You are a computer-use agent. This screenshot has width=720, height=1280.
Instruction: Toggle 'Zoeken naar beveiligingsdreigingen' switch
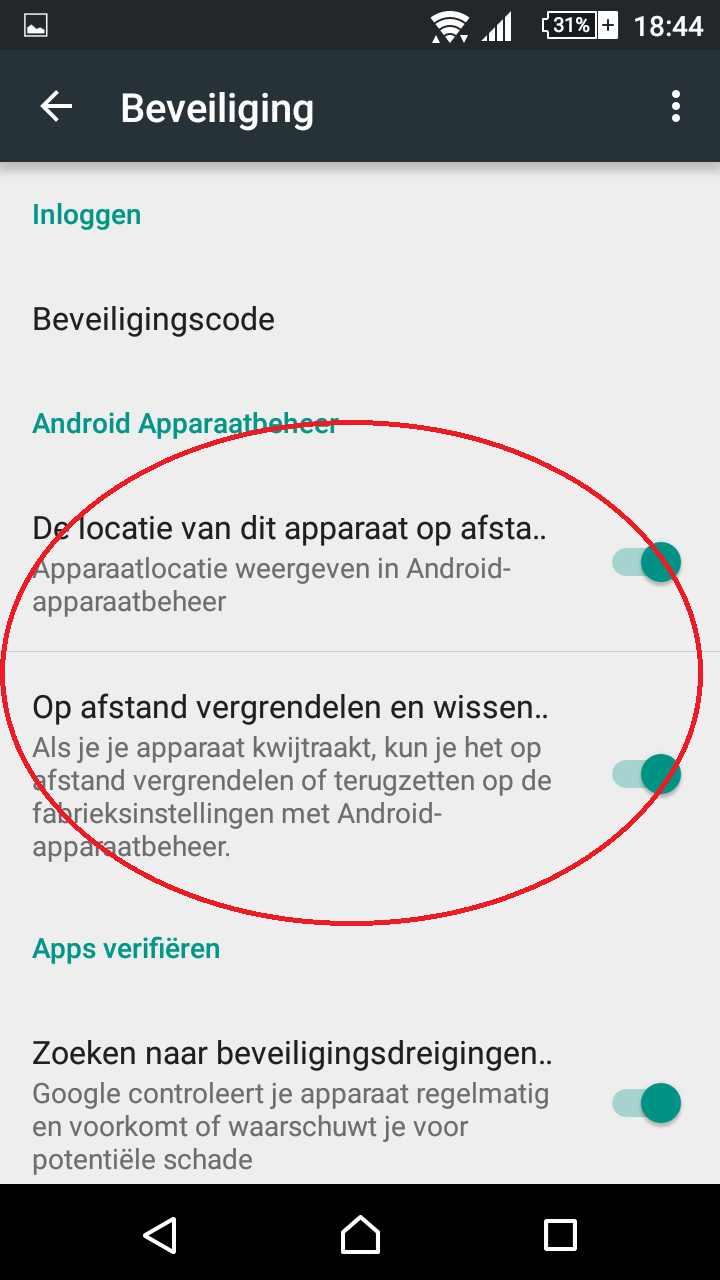point(647,1104)
